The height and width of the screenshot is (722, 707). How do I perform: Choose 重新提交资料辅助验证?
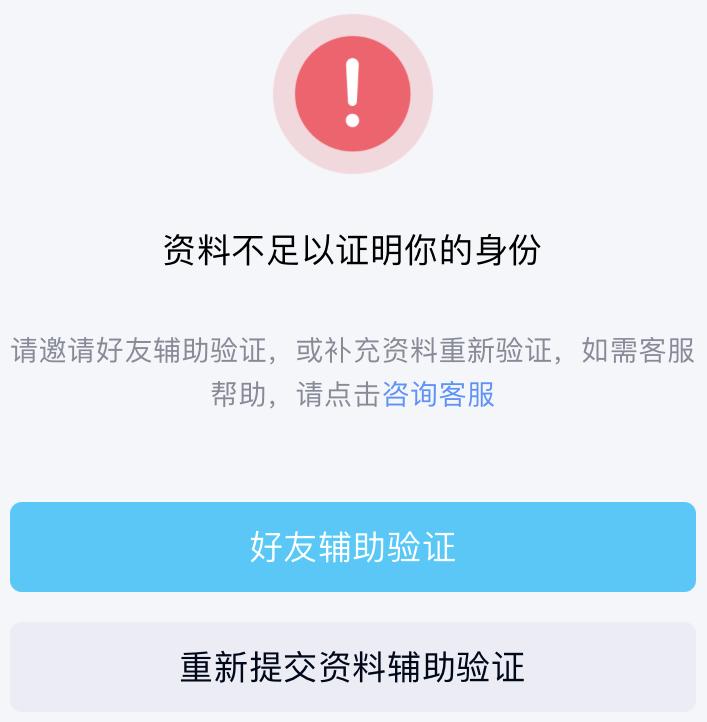pyautogui.click(x=353, y=667)
